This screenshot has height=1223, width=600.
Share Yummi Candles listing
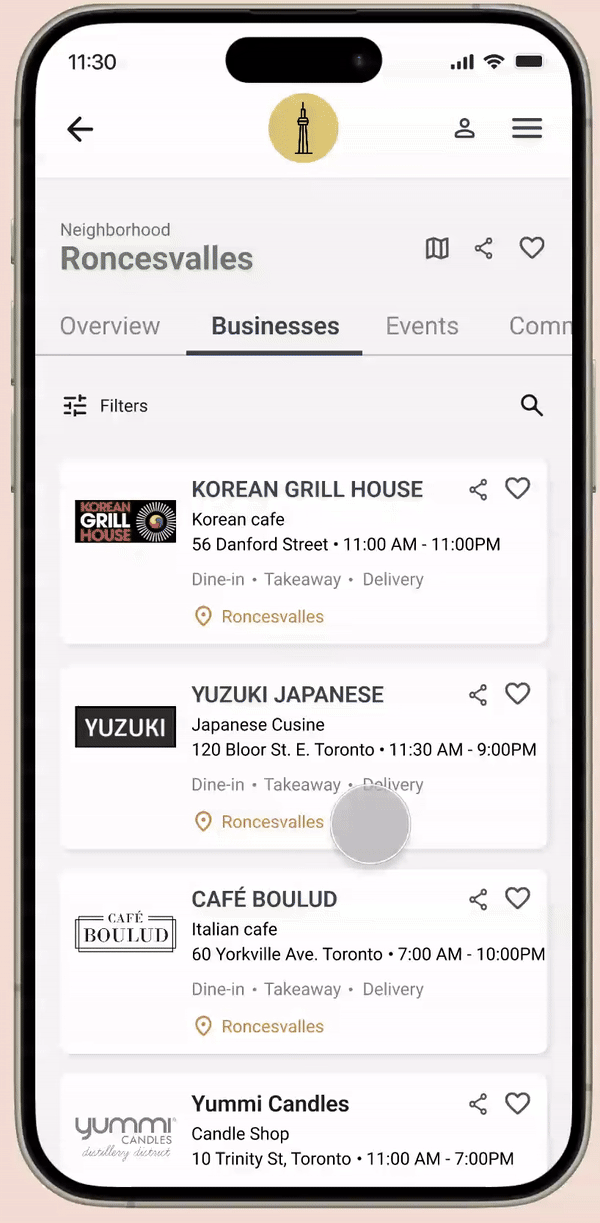pos(478,1104)
